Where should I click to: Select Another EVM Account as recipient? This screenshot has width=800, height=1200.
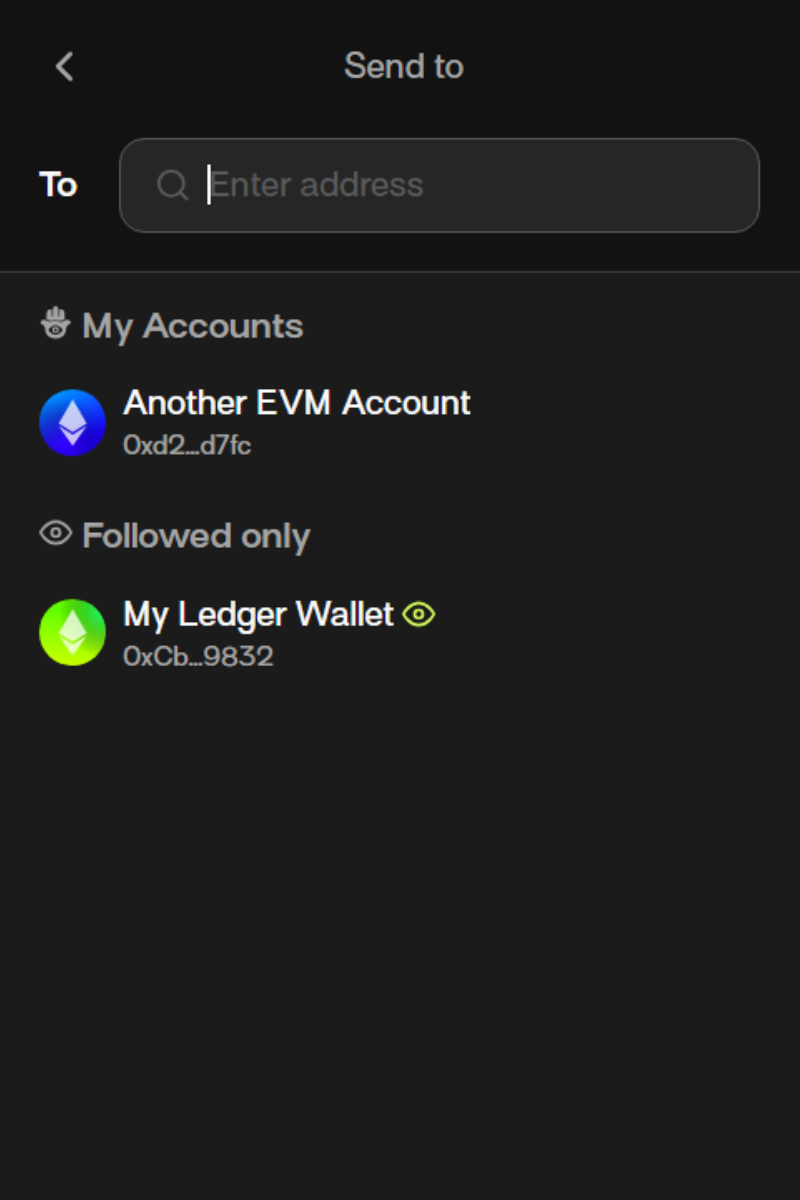point(296,421)
